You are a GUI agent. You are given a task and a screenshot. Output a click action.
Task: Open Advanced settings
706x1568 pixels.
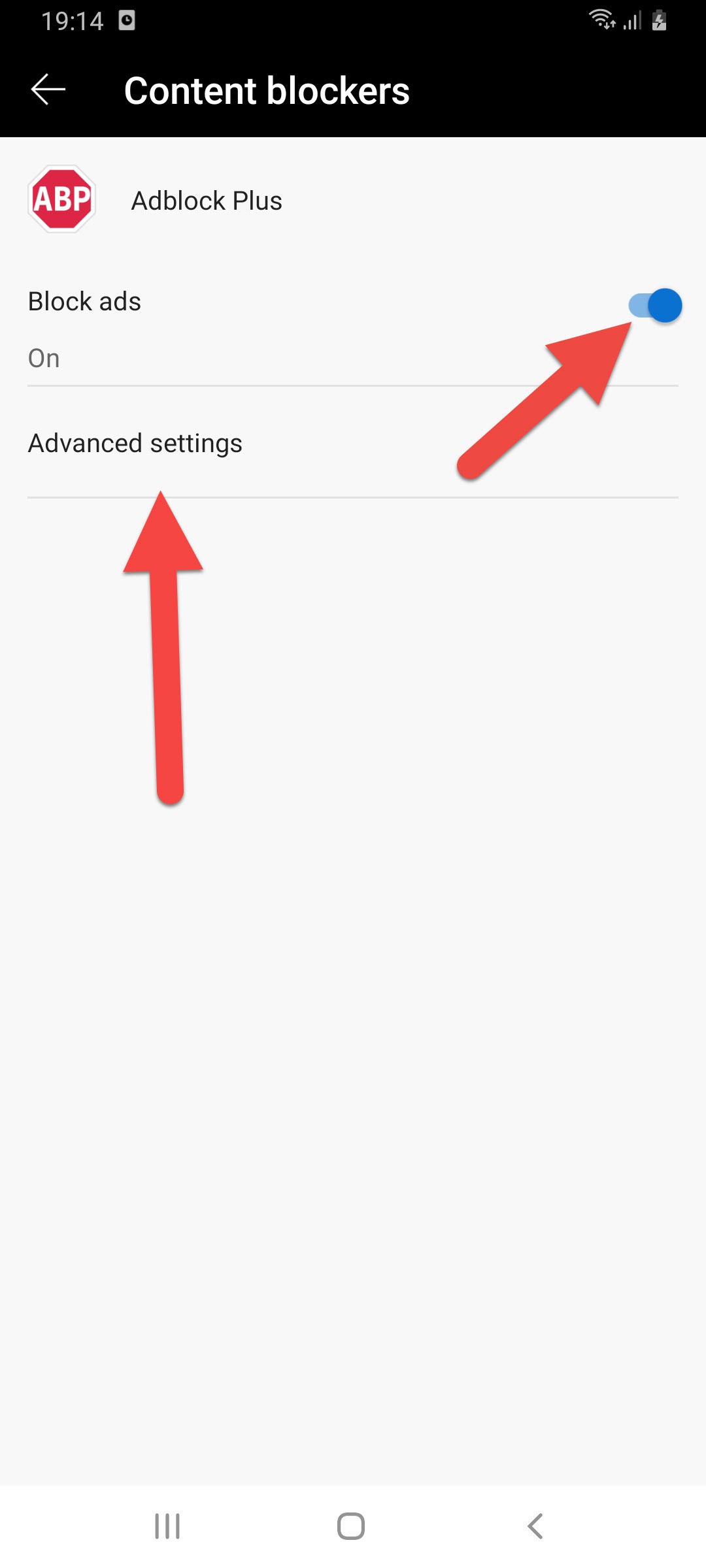click(x=135, y=444)
